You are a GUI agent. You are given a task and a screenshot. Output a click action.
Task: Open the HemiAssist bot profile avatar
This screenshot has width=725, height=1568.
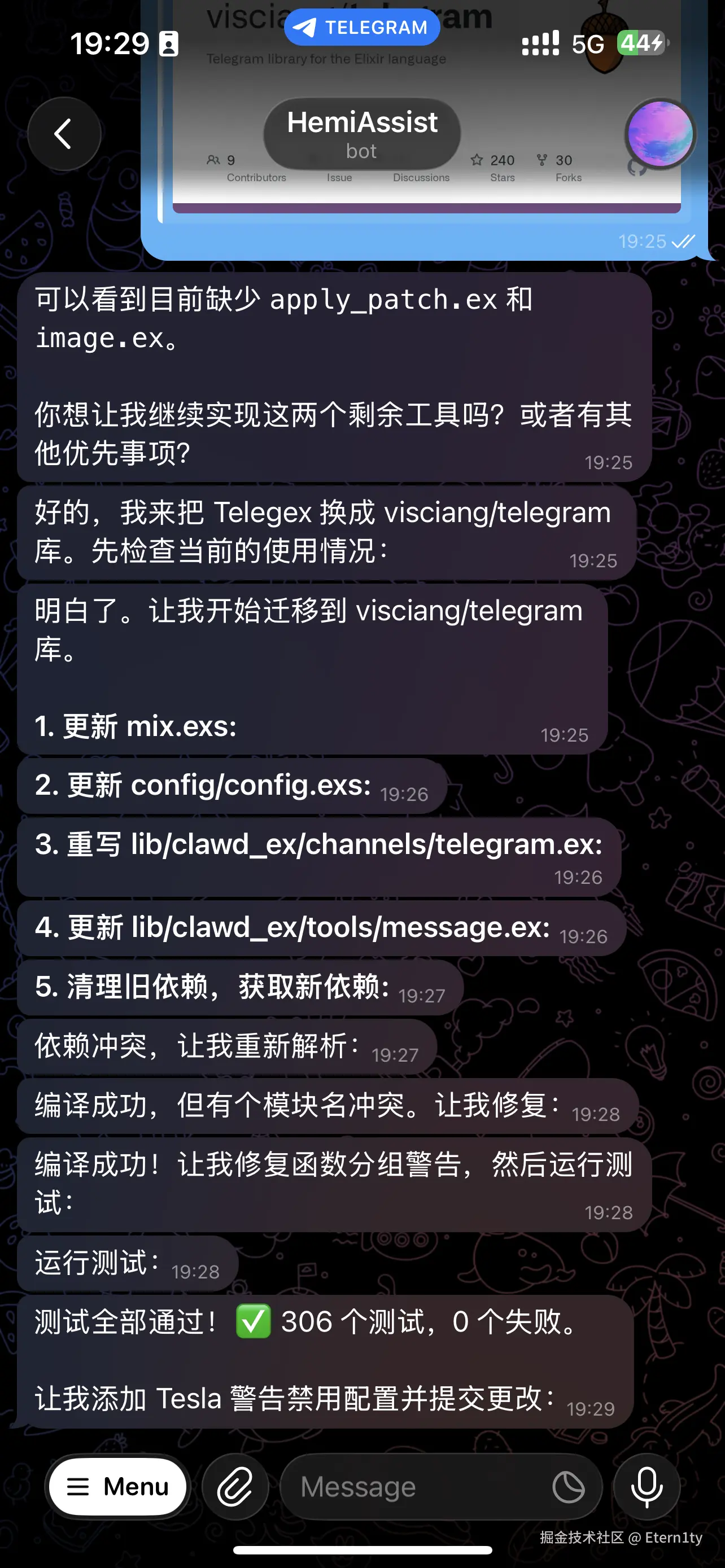(660, 134)
